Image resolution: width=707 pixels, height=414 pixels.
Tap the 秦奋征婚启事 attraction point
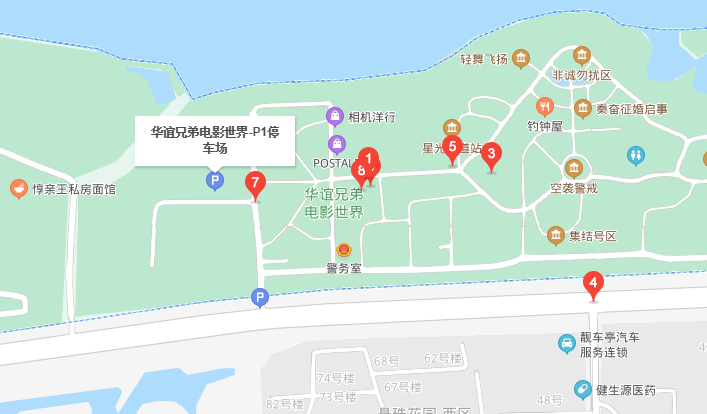pos(583,108)
